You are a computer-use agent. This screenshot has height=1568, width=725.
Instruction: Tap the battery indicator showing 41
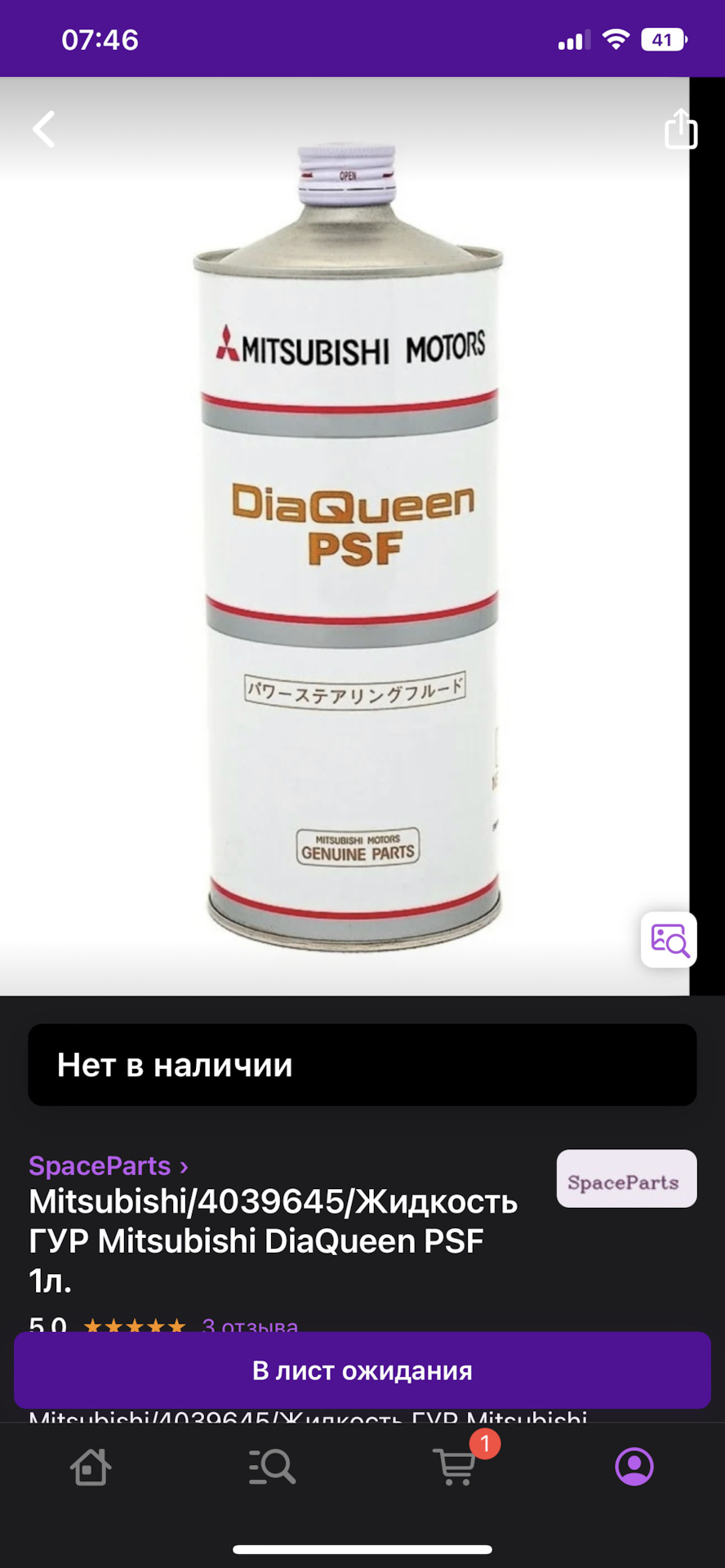660,38
